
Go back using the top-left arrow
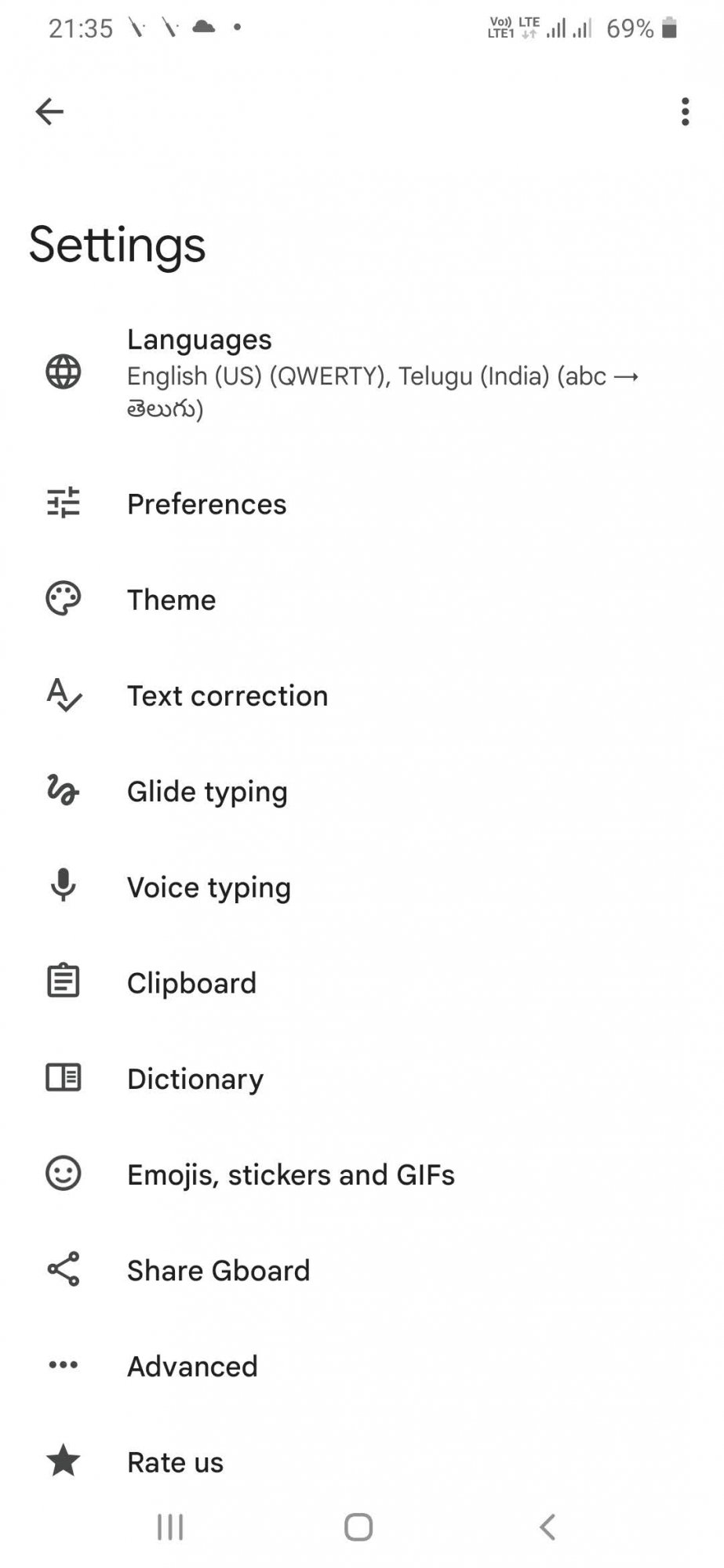point(49,112)
